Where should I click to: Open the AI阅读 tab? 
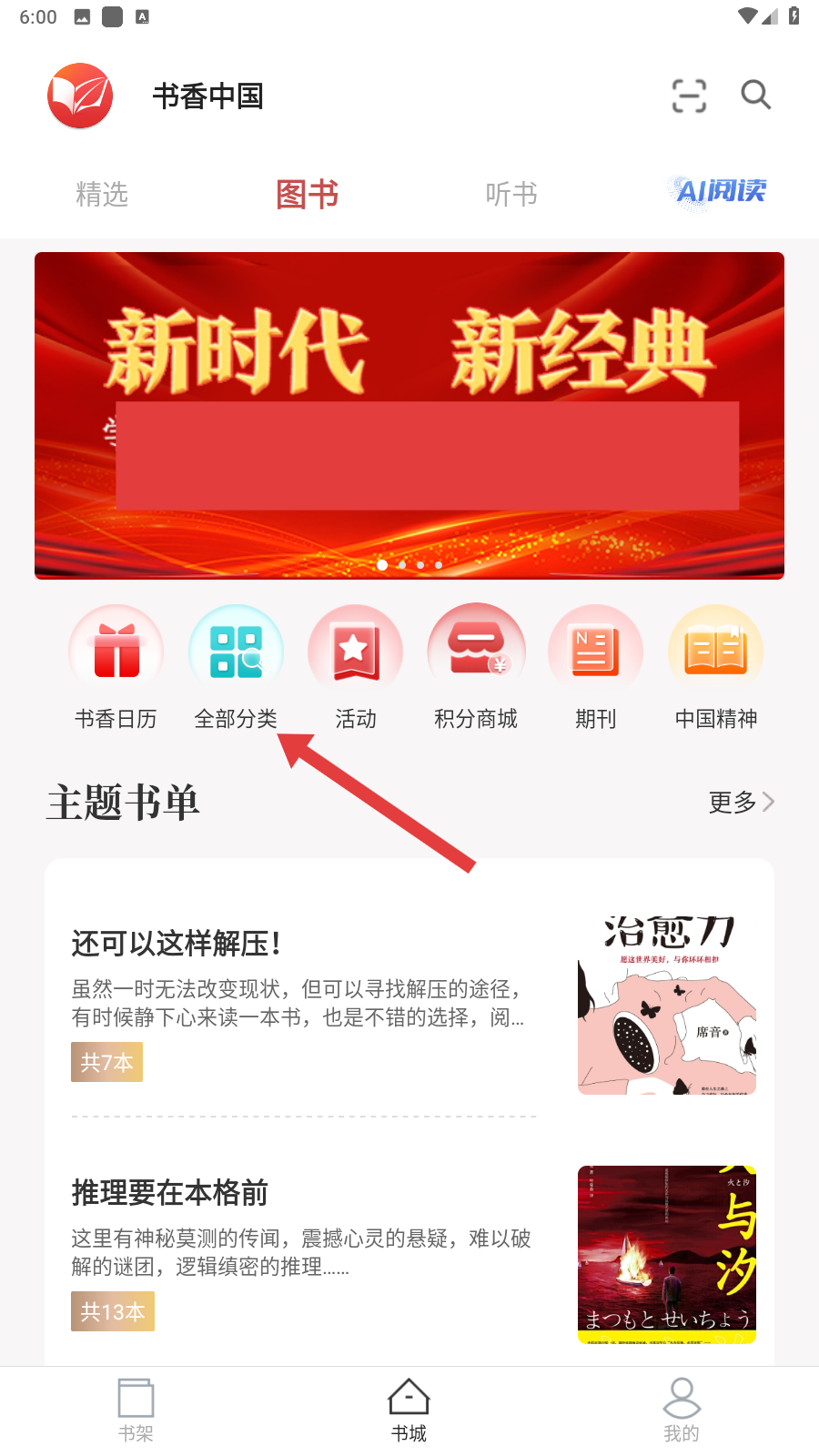coord(721,191)
